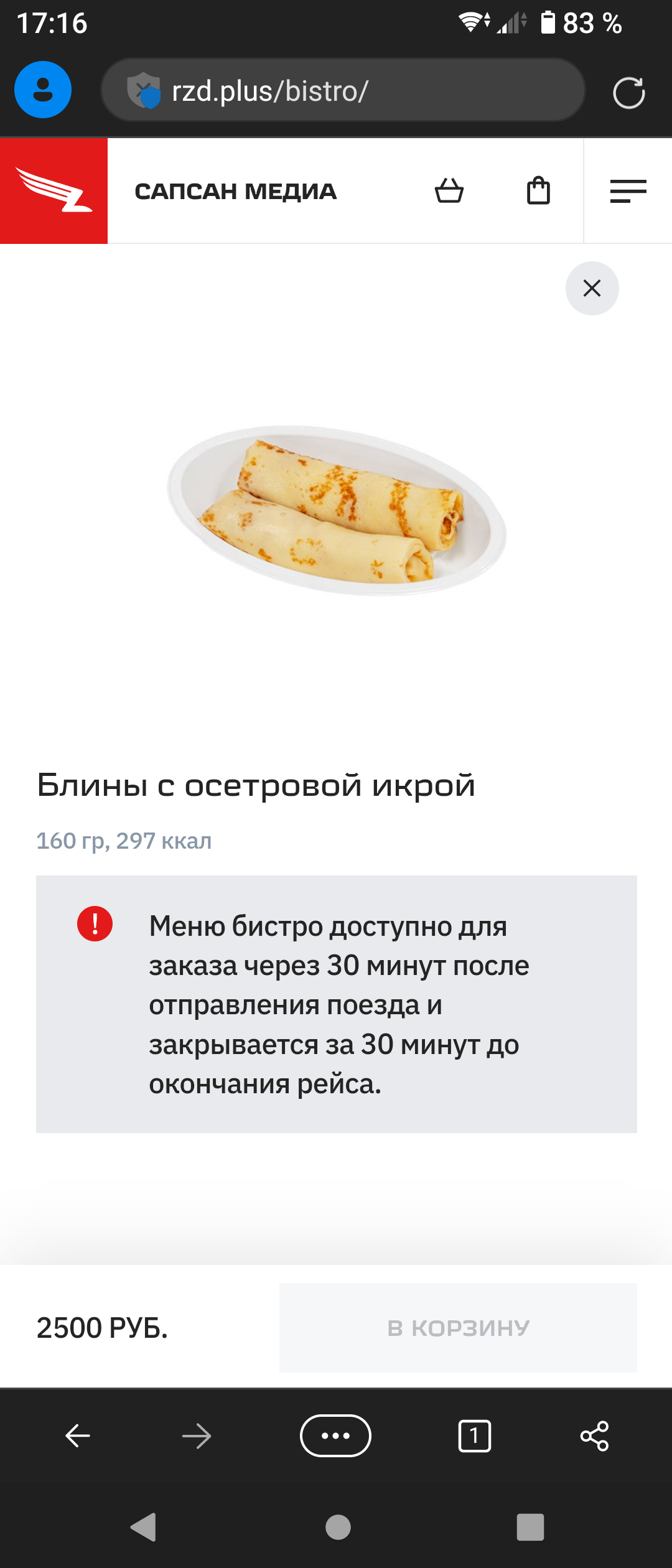Open recent apps
672x1568 pixels.
[x=530, y=1527]
